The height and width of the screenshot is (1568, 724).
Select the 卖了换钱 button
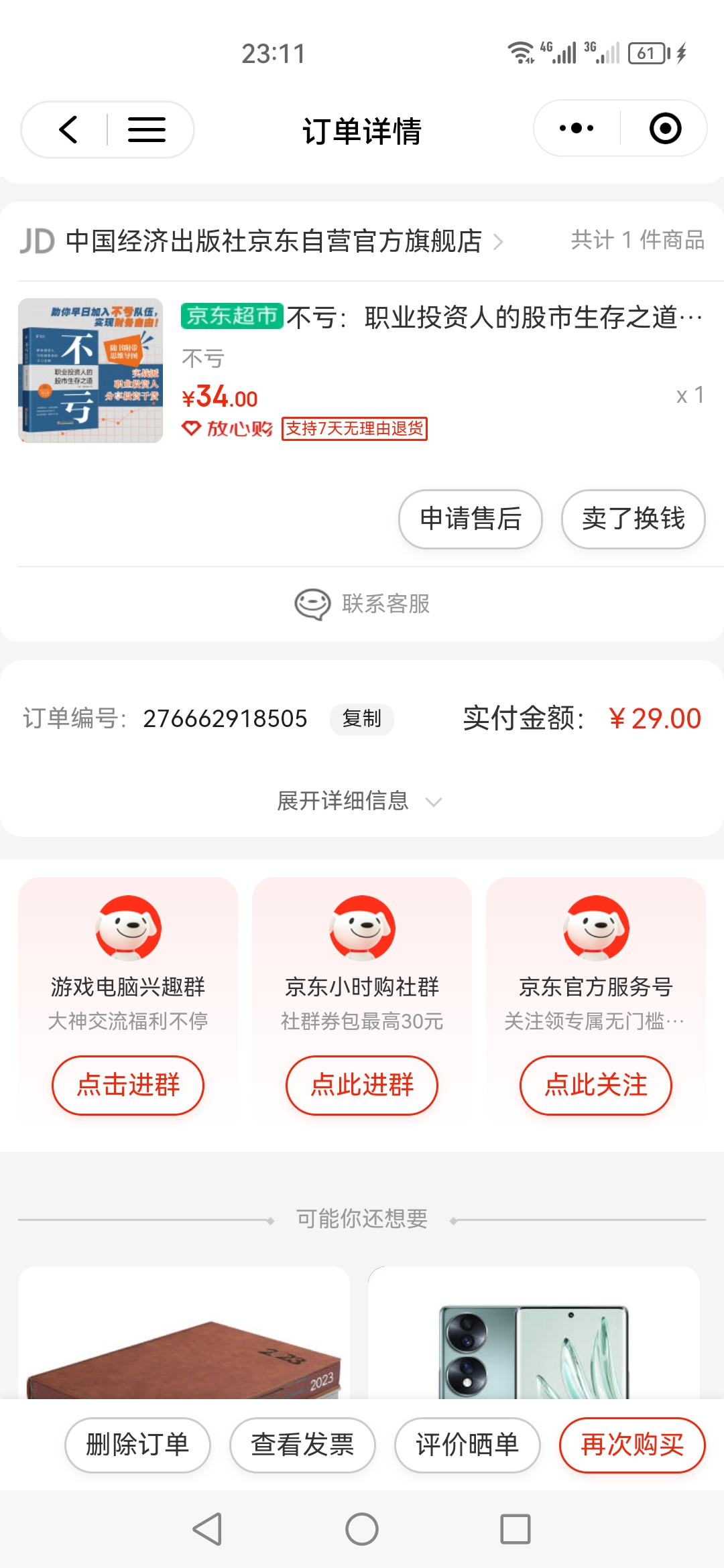tap(633, 519)
